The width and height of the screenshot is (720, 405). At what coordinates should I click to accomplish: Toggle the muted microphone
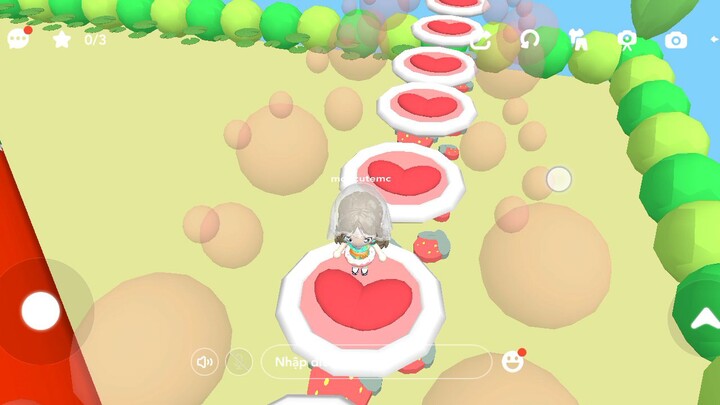coord(239,361)
